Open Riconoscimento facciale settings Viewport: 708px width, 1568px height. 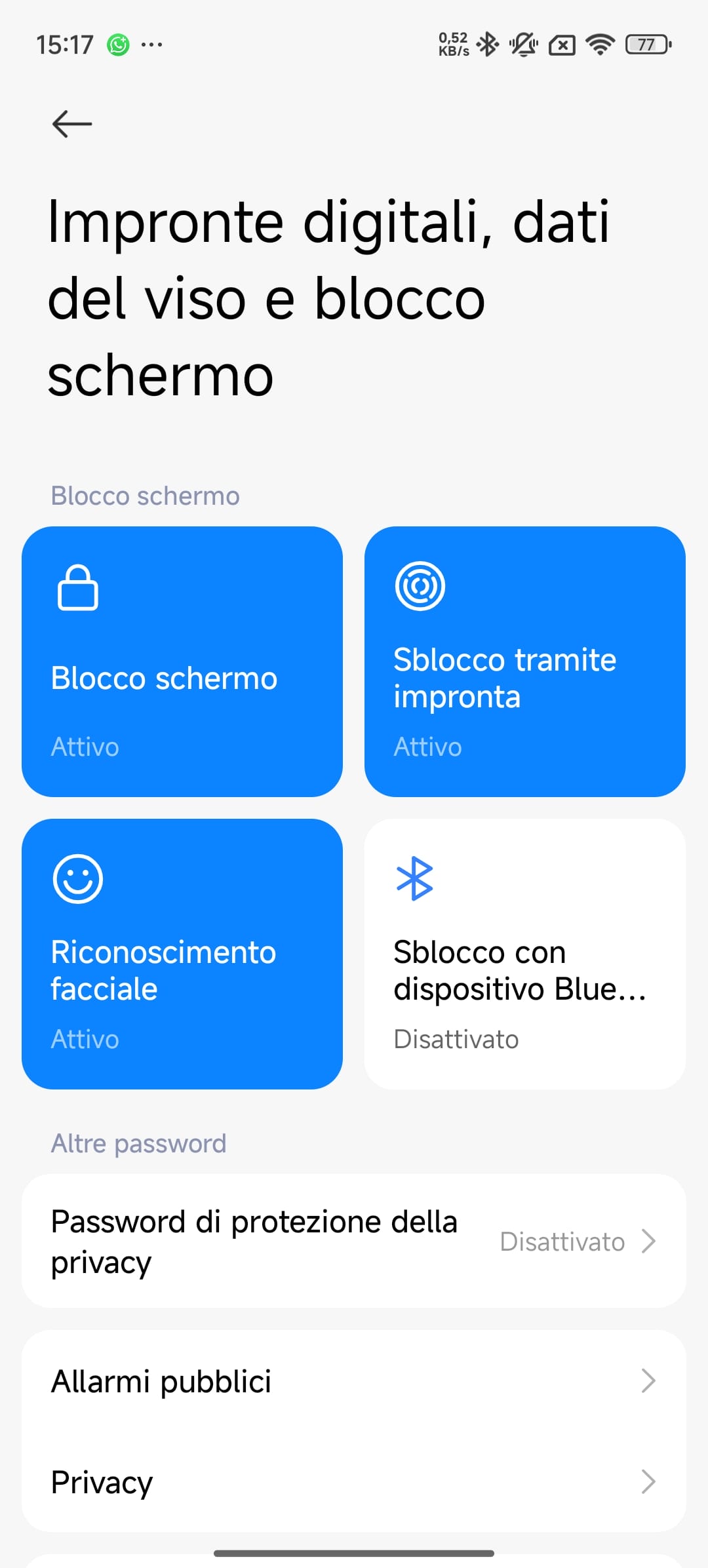pyautogui.click(x=182, y=954)
